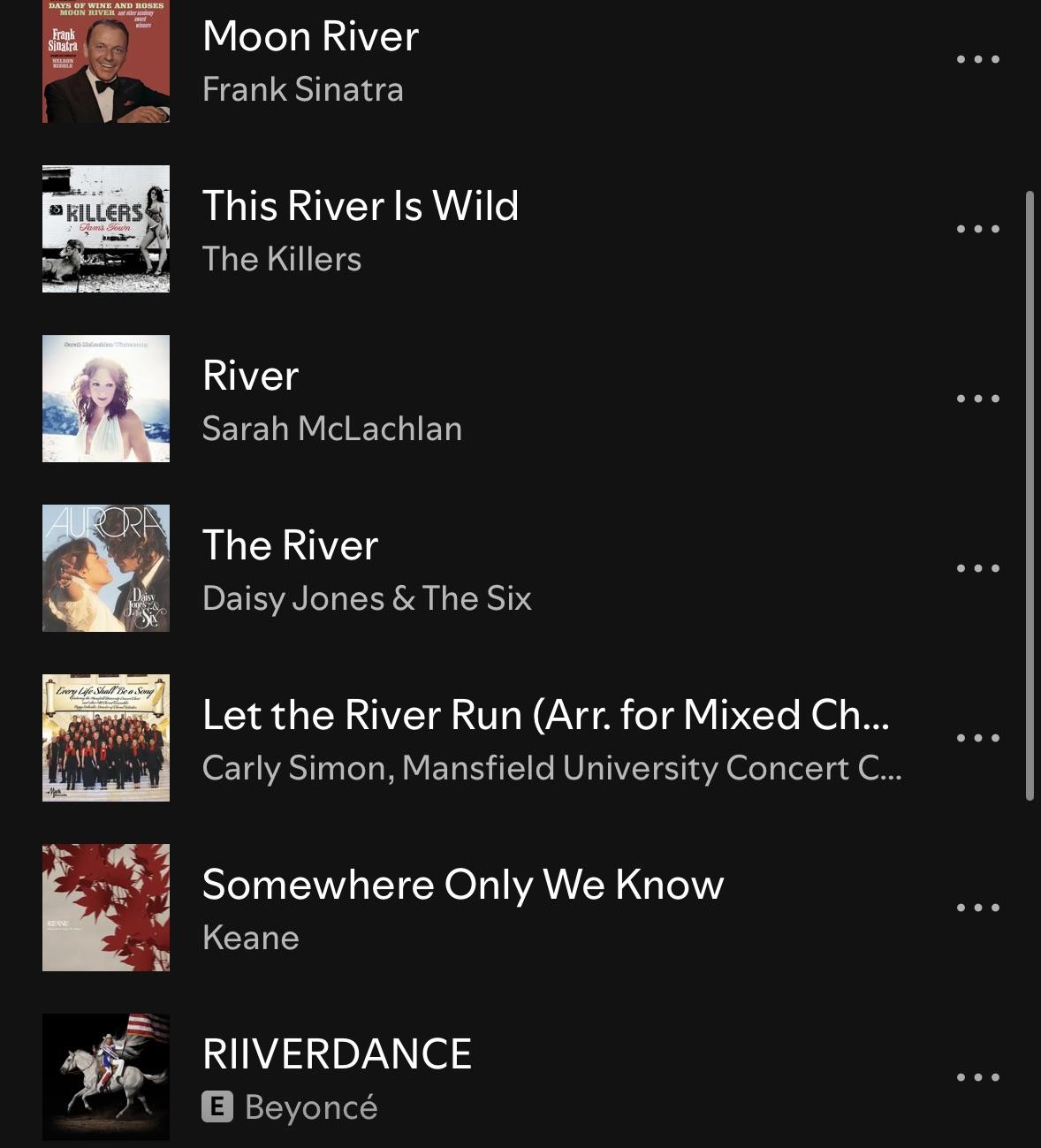Show options for Somewhere Only We Know
Image resolution: width=1041 pixels, height=1148 pixels.
click(x=977, y=909)
